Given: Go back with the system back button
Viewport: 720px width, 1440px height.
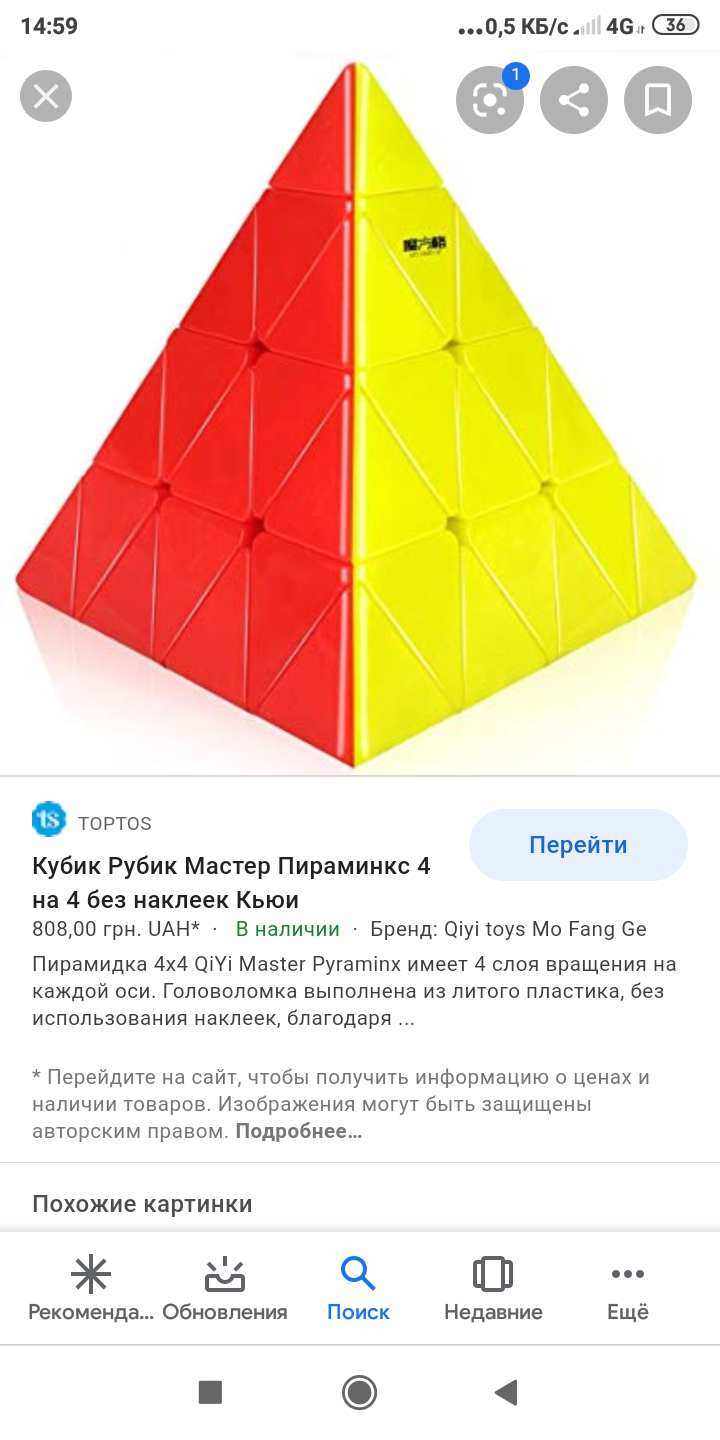Looking at the screenshot, I should point(507,1392).
